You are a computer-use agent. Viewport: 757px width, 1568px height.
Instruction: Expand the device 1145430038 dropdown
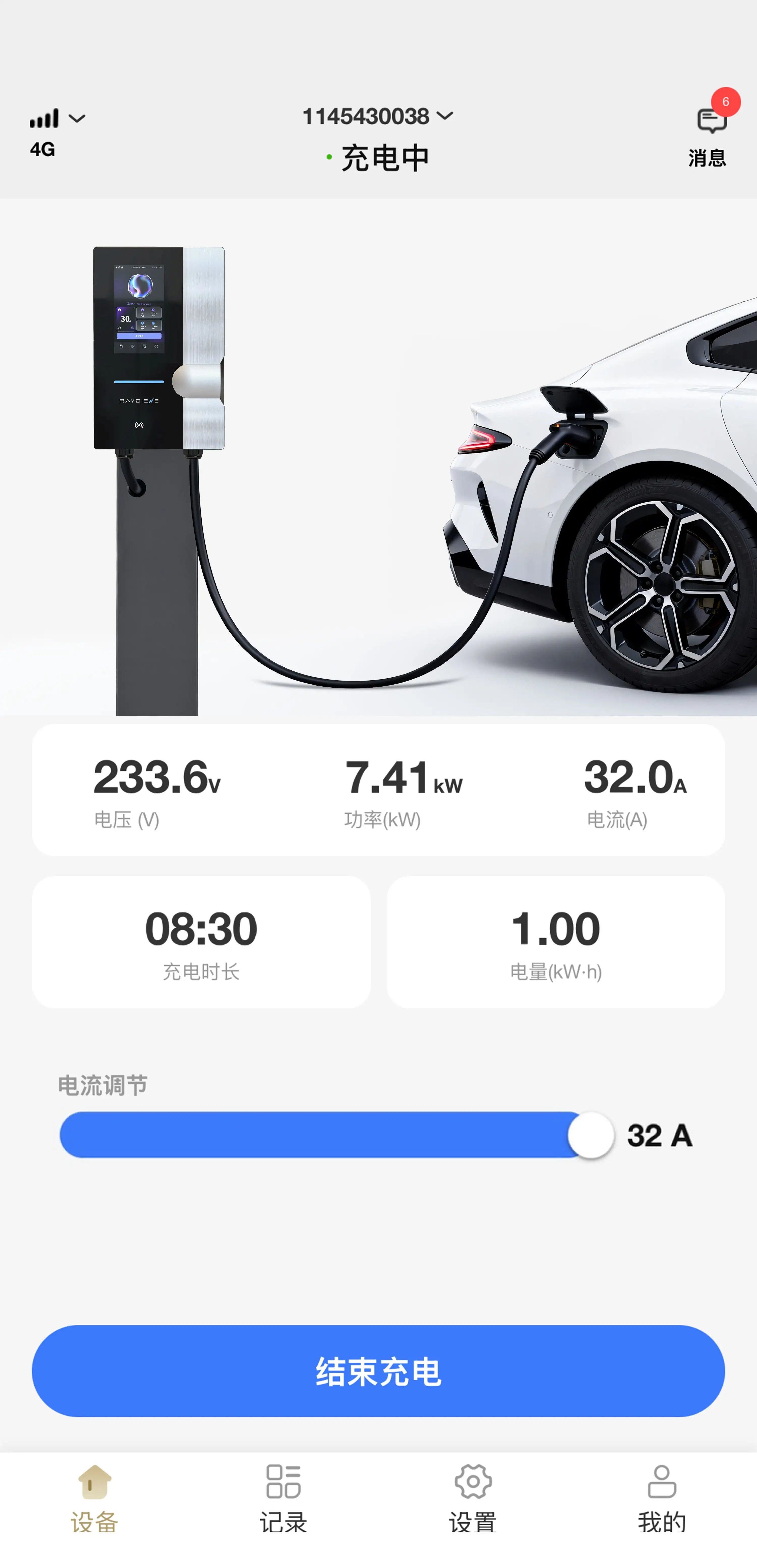coord(377,116)
